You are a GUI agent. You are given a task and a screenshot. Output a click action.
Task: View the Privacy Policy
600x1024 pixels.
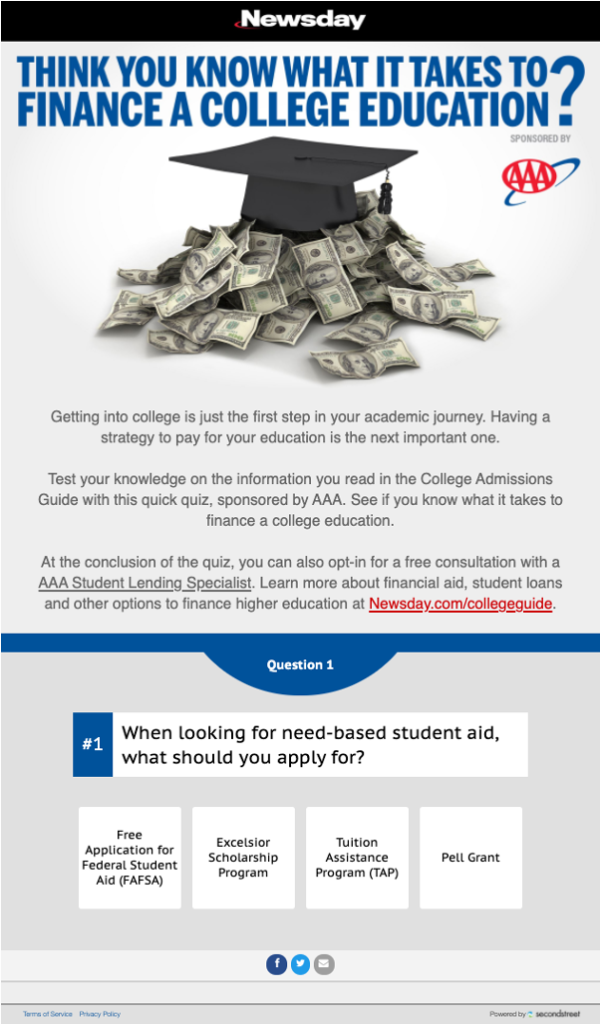(100, 1014)
